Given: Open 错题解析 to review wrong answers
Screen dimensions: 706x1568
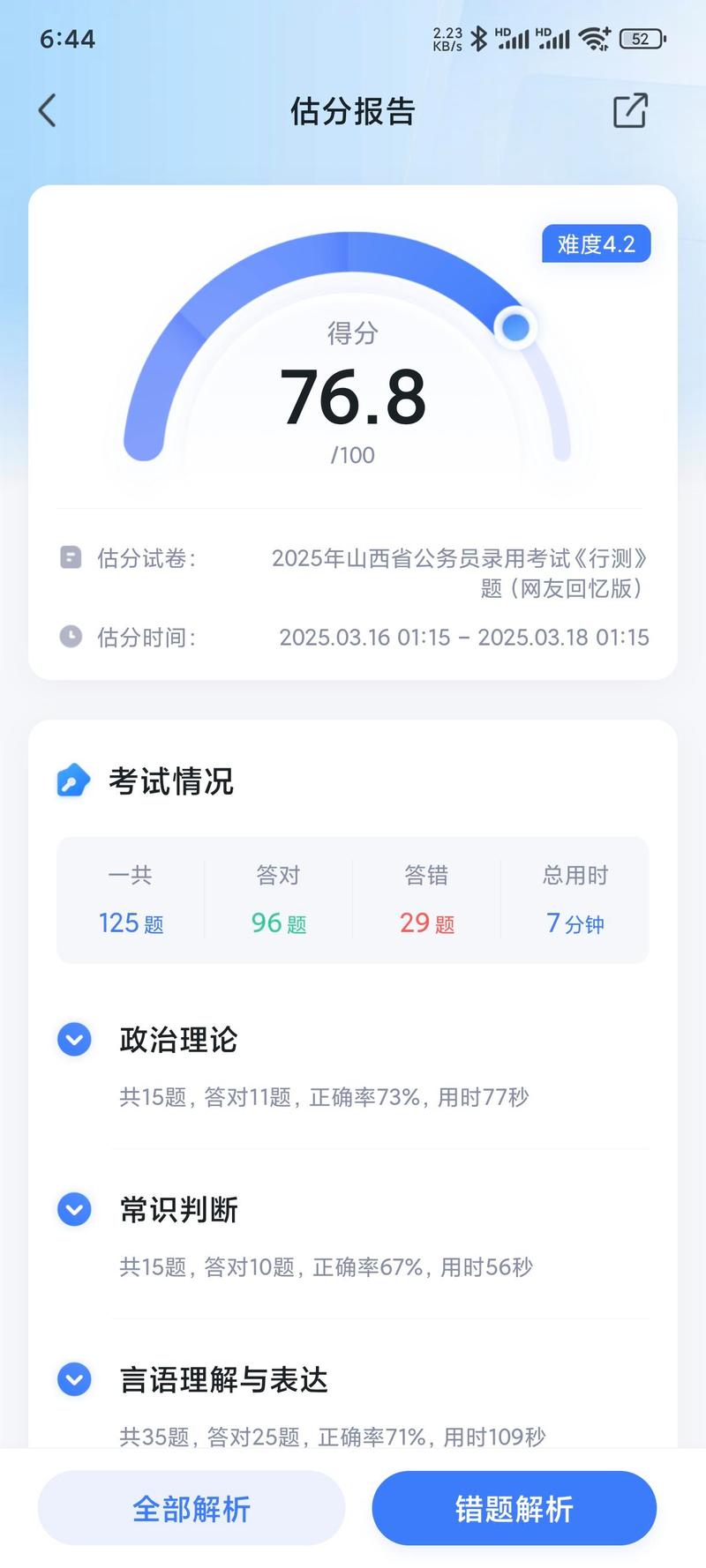Looking at the screenshot, I should point(513,1508).
